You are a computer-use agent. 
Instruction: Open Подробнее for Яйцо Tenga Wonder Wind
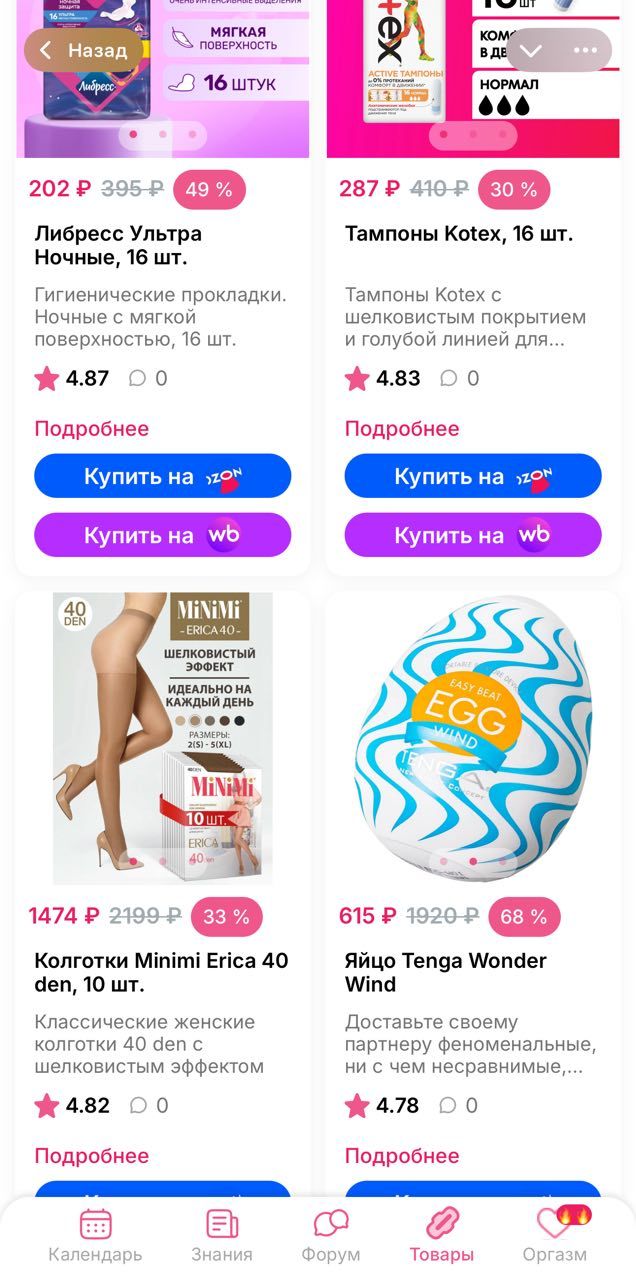[402, 1156]
